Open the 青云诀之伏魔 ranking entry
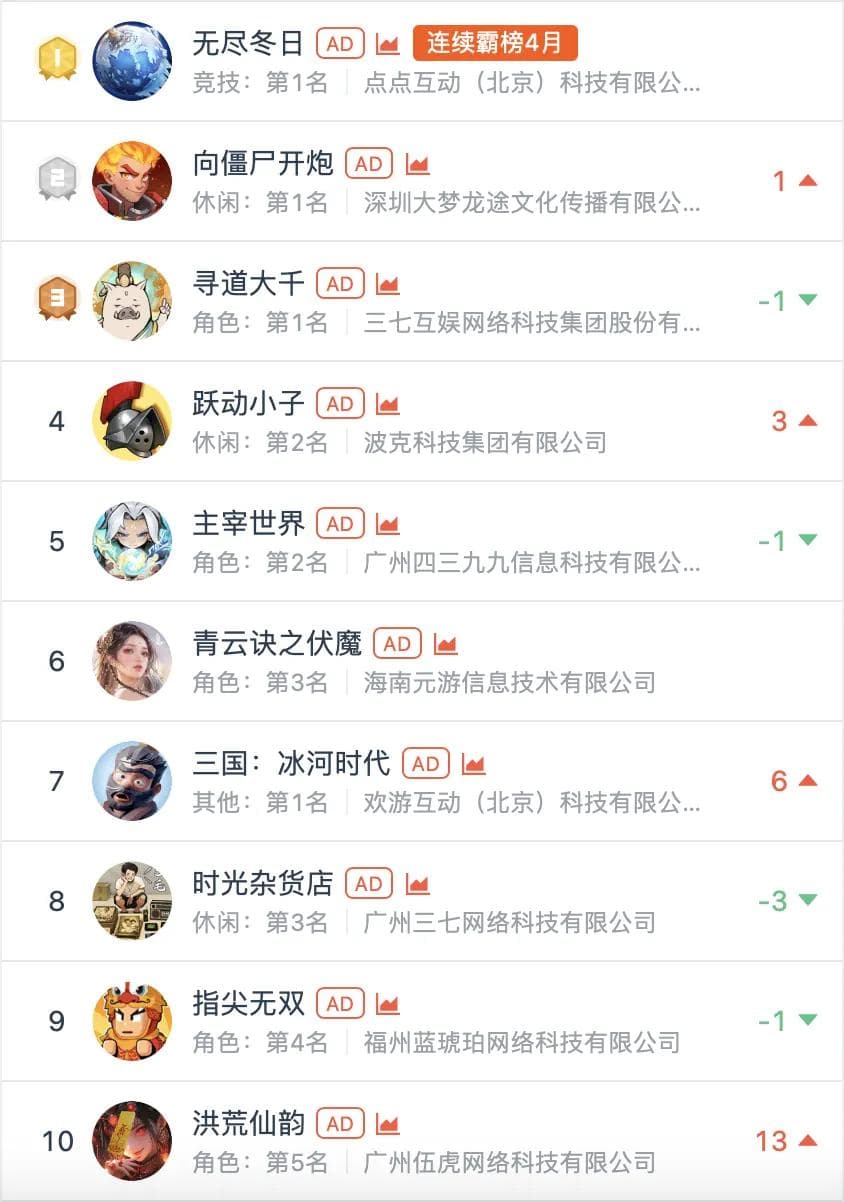The image size is (844, 1202). click(276, 644)
